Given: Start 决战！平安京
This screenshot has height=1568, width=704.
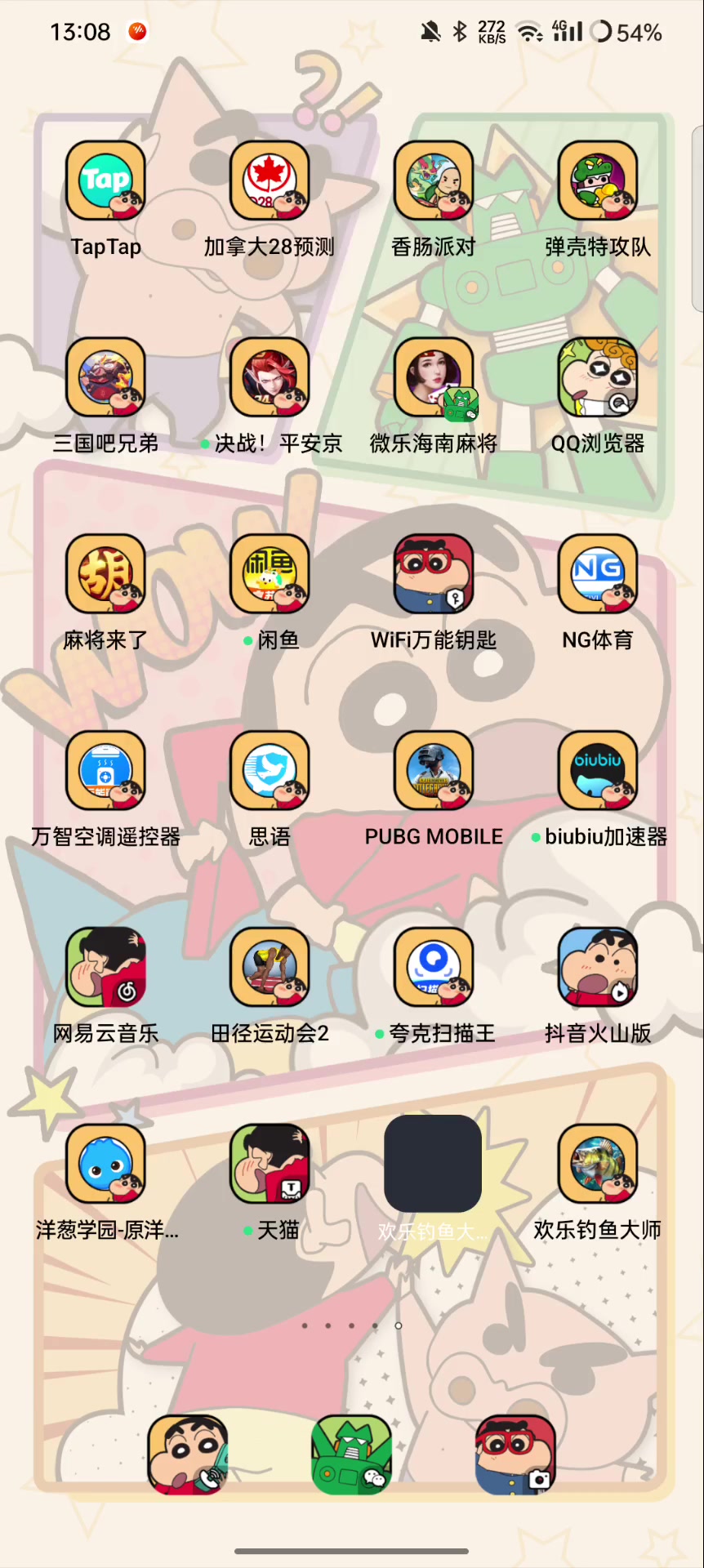Looking at the screenshot, I should click(x=270, y=378).
